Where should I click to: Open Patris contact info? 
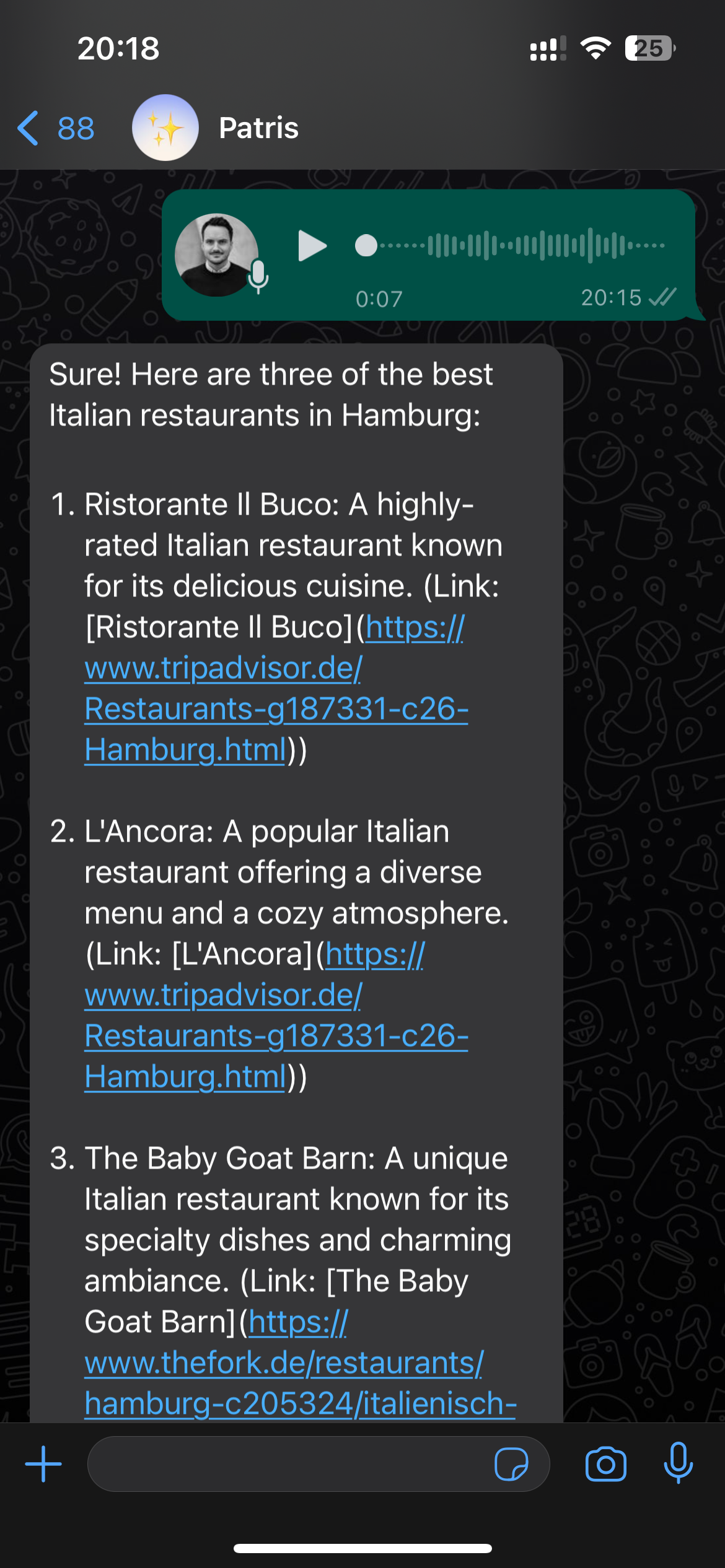(x=258, y=128)
